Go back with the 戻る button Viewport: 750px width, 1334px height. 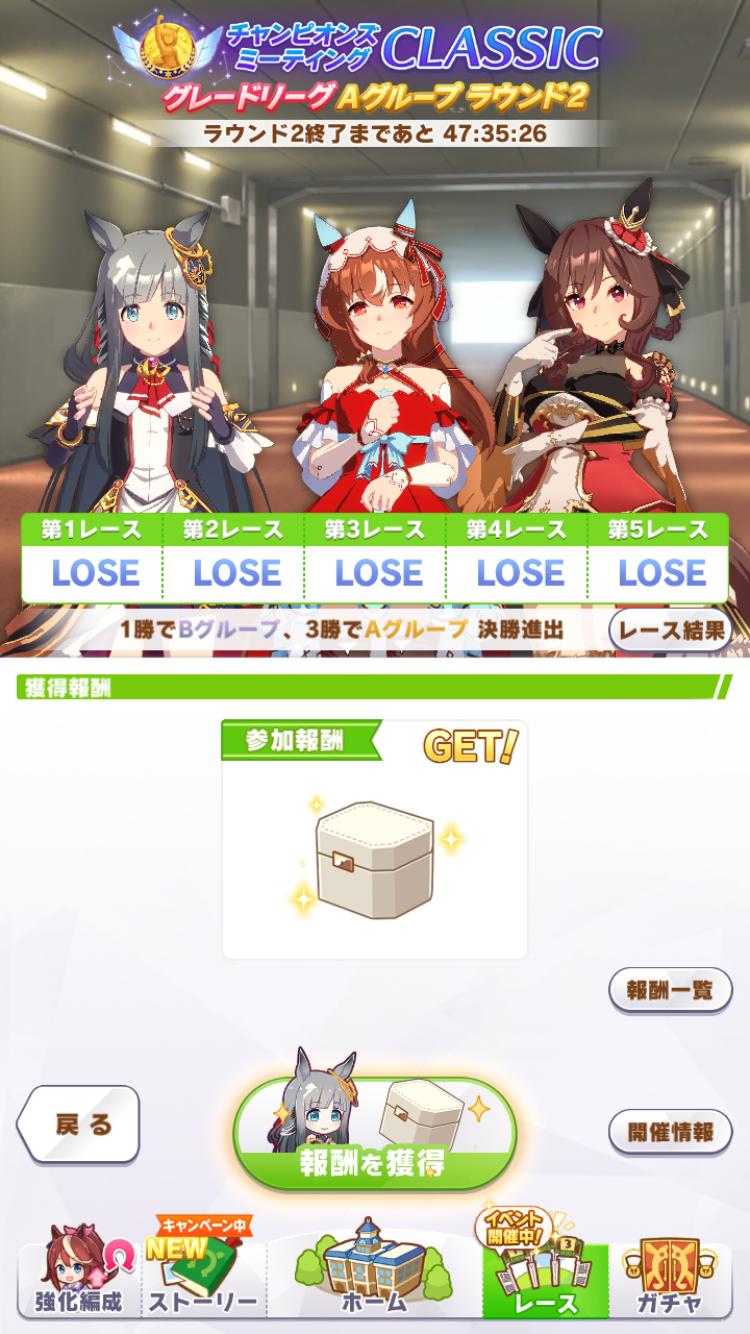pos(80,1124)
